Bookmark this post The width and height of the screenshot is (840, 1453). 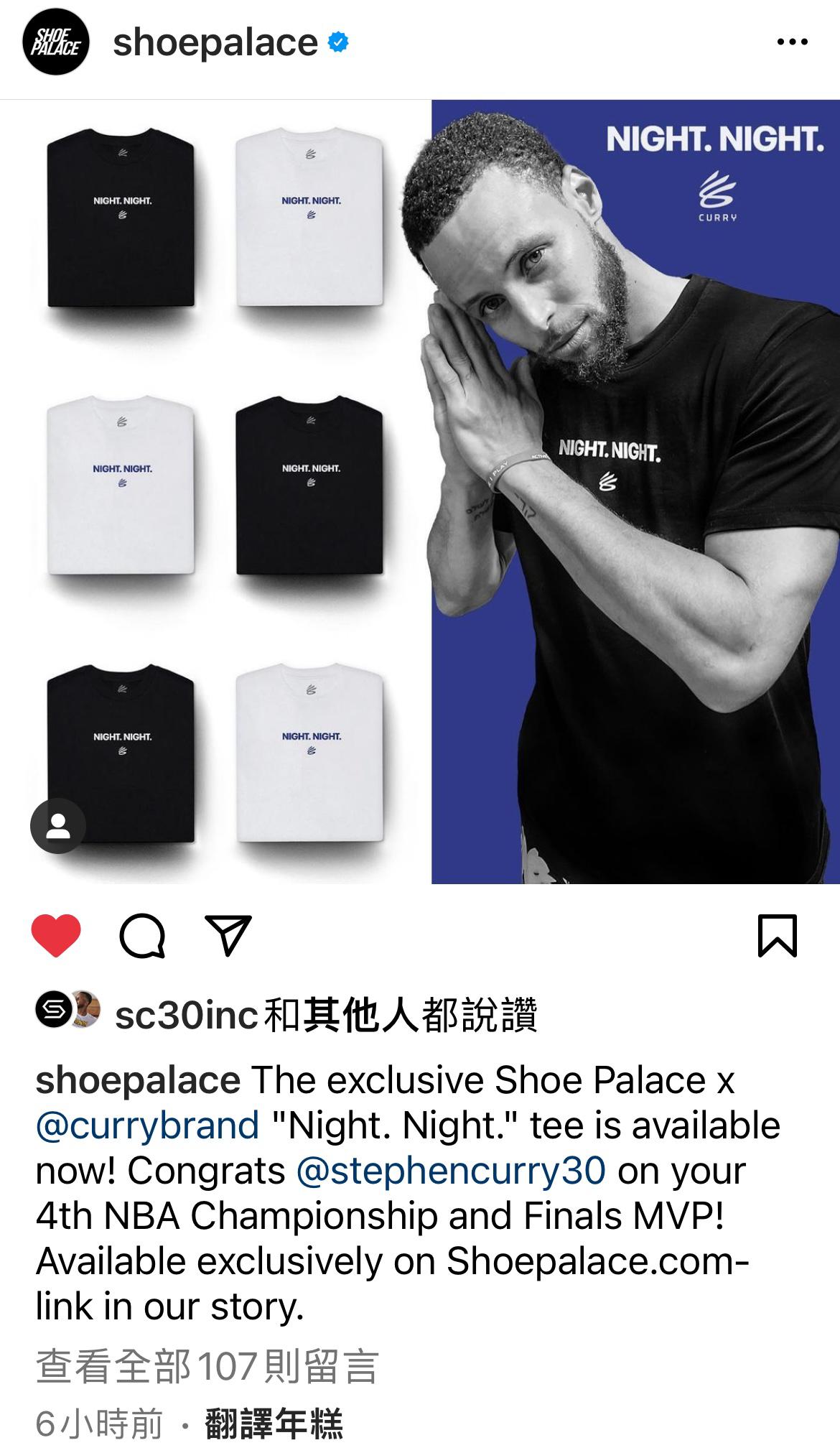[778, 936]
